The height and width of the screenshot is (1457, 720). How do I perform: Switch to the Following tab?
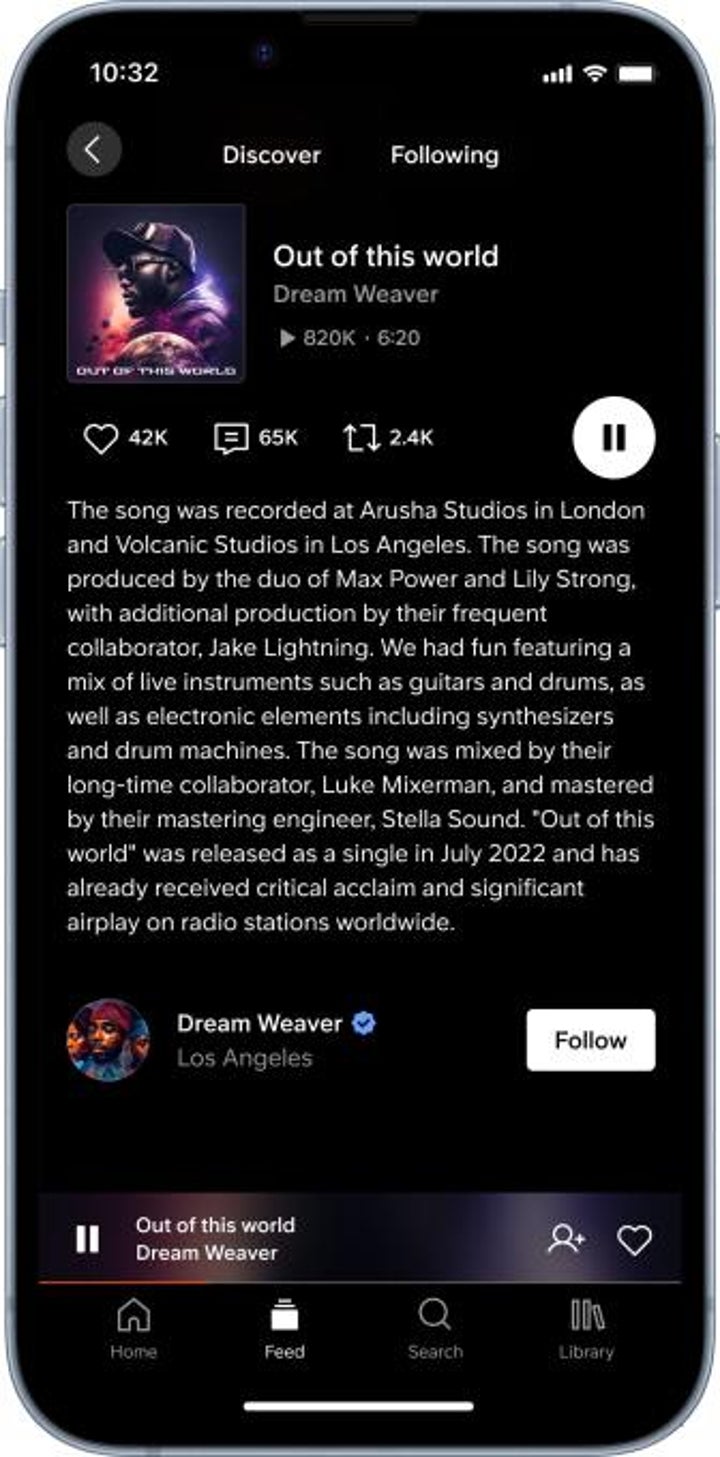(x=444, y=155)
